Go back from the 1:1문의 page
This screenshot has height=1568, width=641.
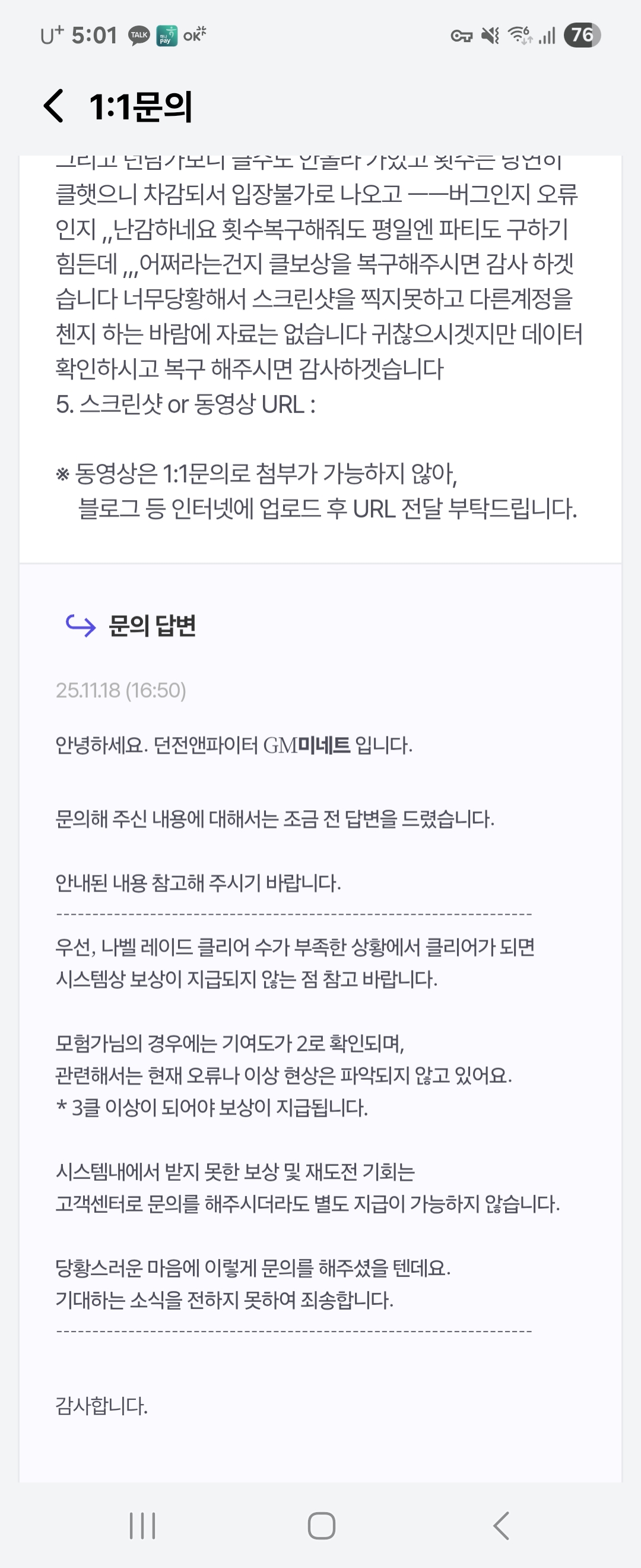[53, 106]
